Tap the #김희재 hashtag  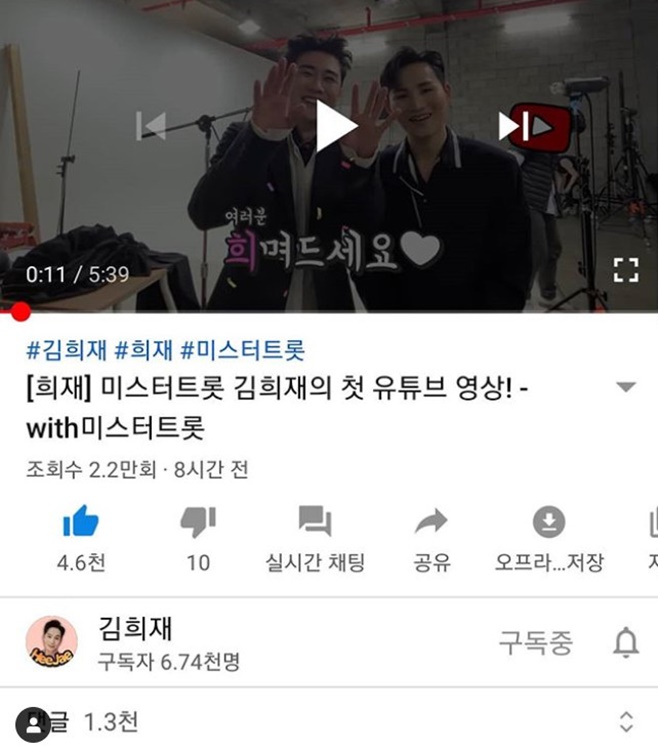[x=65, y=350]
